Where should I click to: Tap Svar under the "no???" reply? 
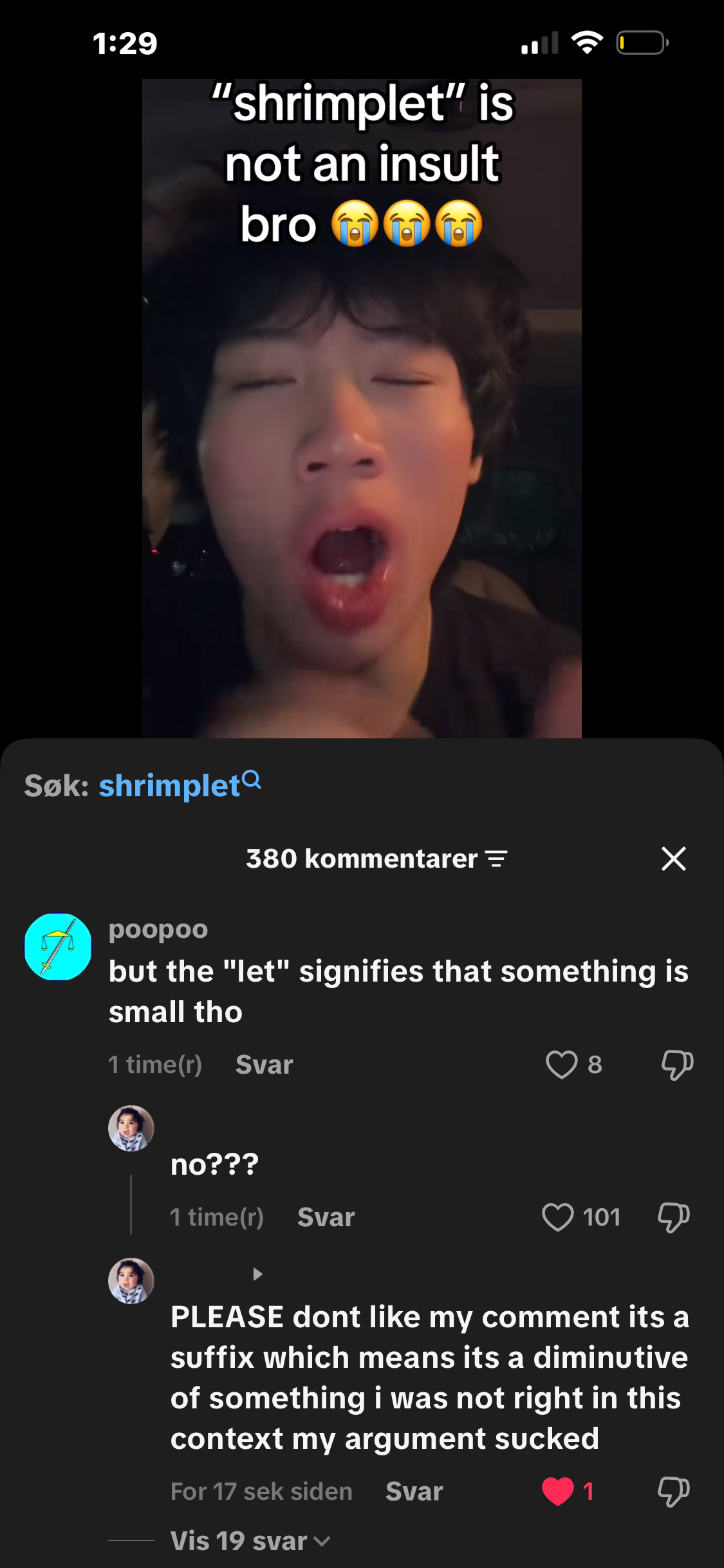[x=326, y=1217]
